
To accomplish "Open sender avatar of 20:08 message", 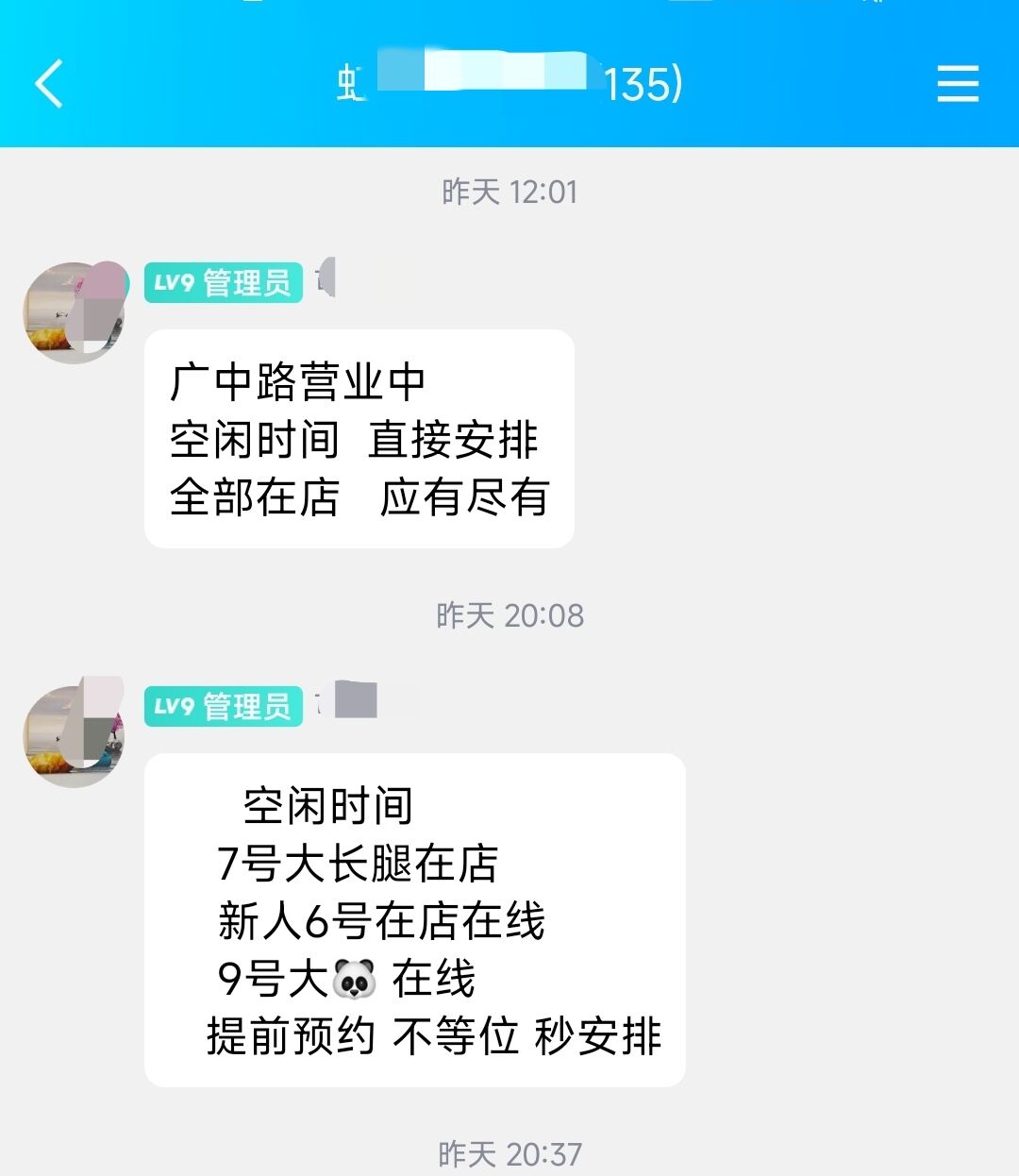I will pyautogui.click(x=74, y=735).
